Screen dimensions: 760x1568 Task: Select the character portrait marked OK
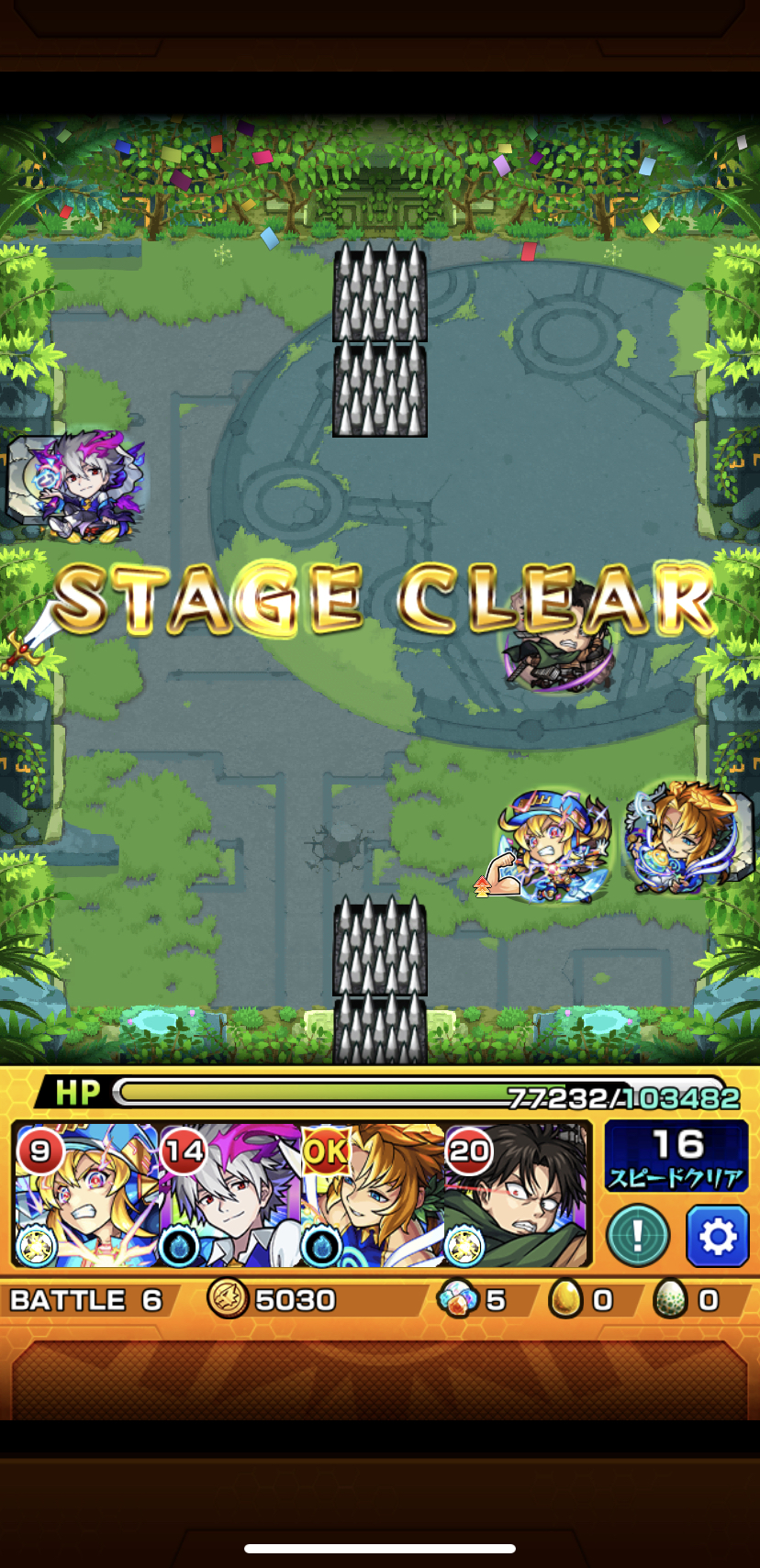pos(373,1195)
